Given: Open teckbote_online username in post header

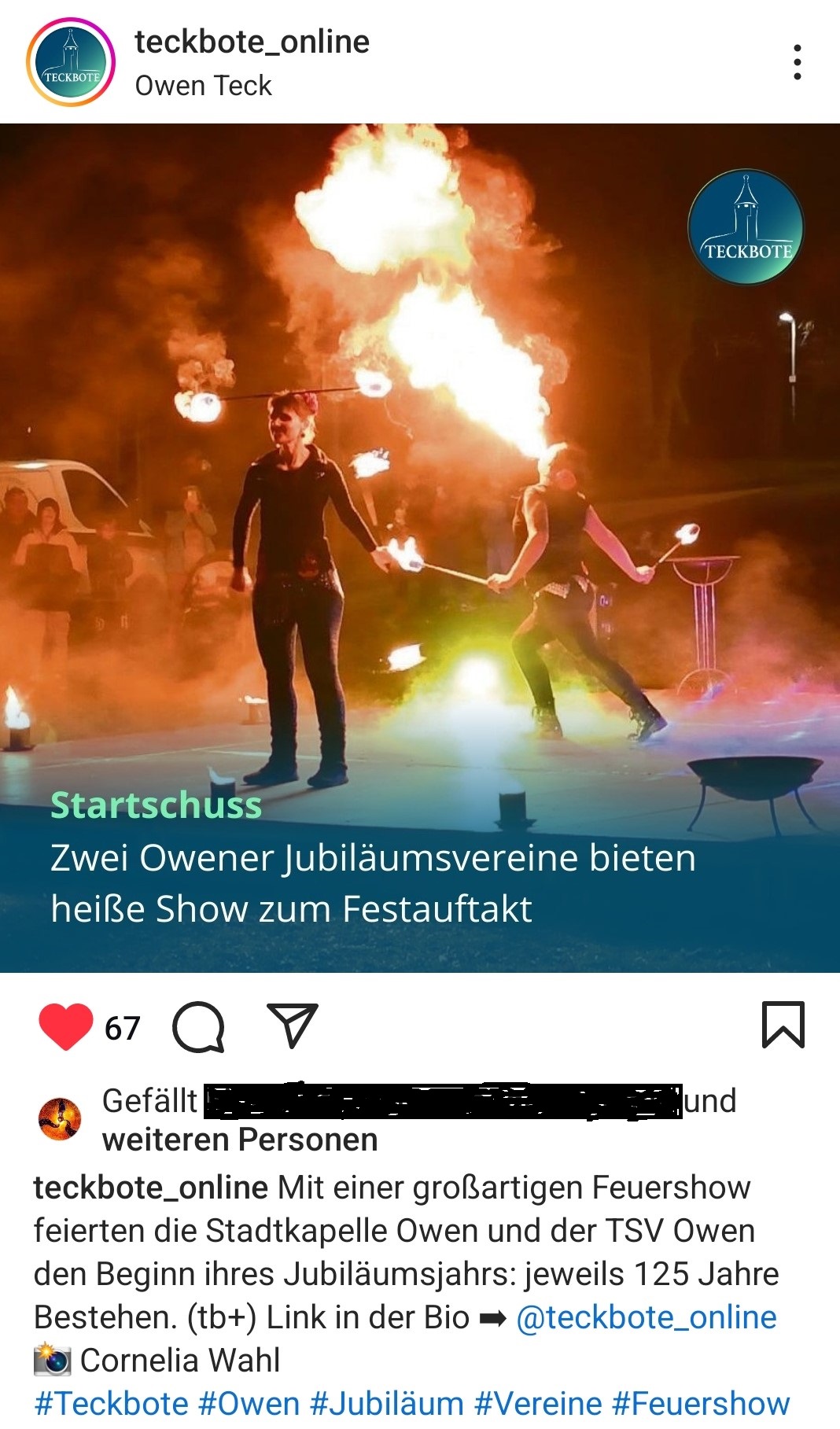Looking at the screenshot, I should [x=252, y=42].
